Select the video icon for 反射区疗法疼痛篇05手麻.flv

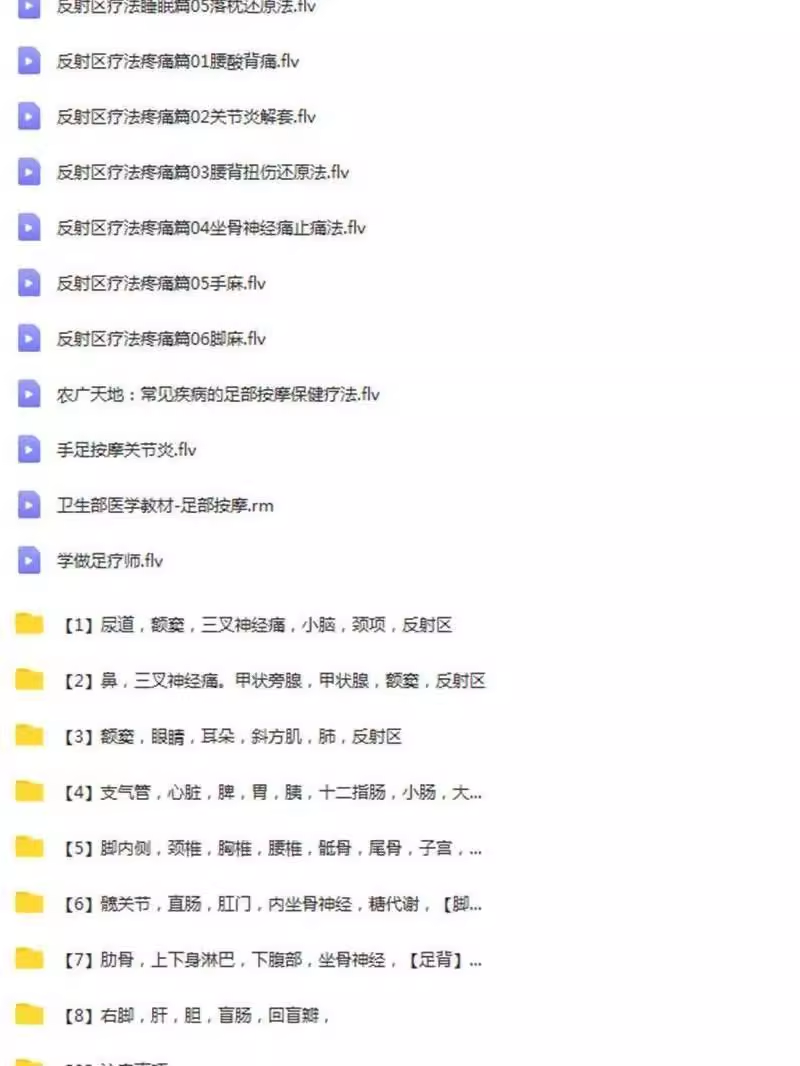[x=27, y=283]
